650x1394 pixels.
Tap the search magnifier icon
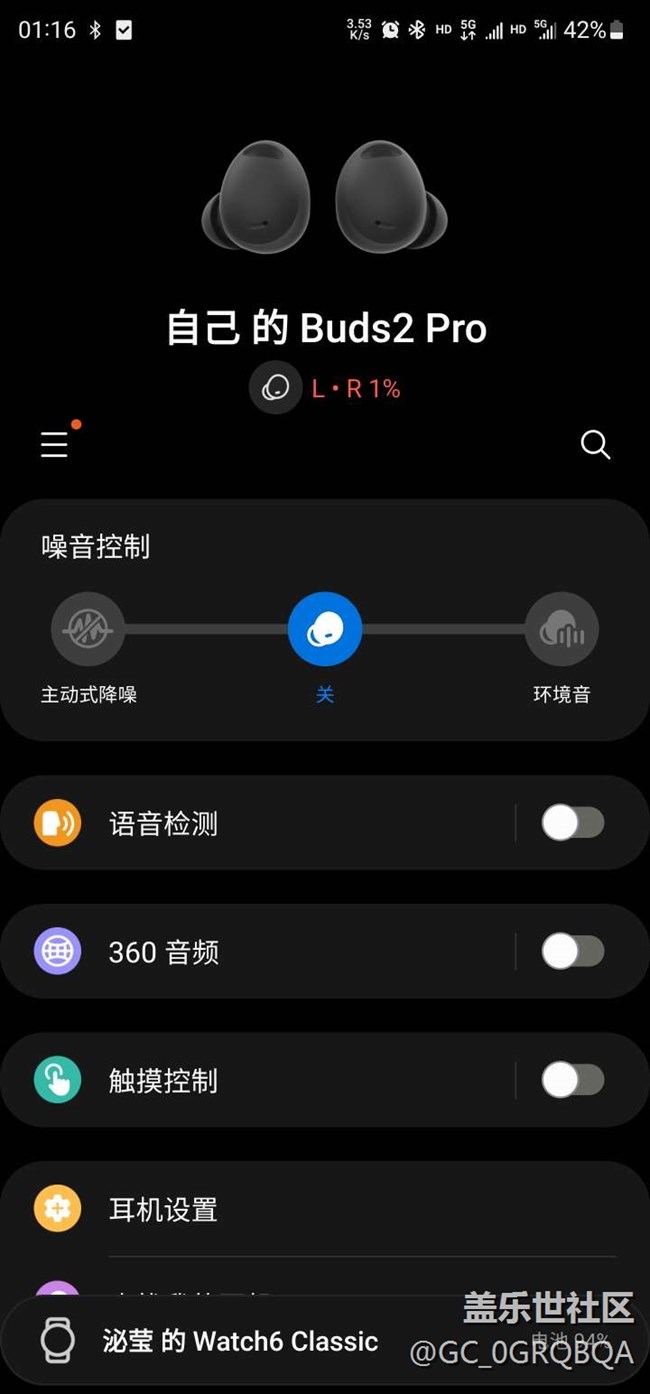click(595, 445)
